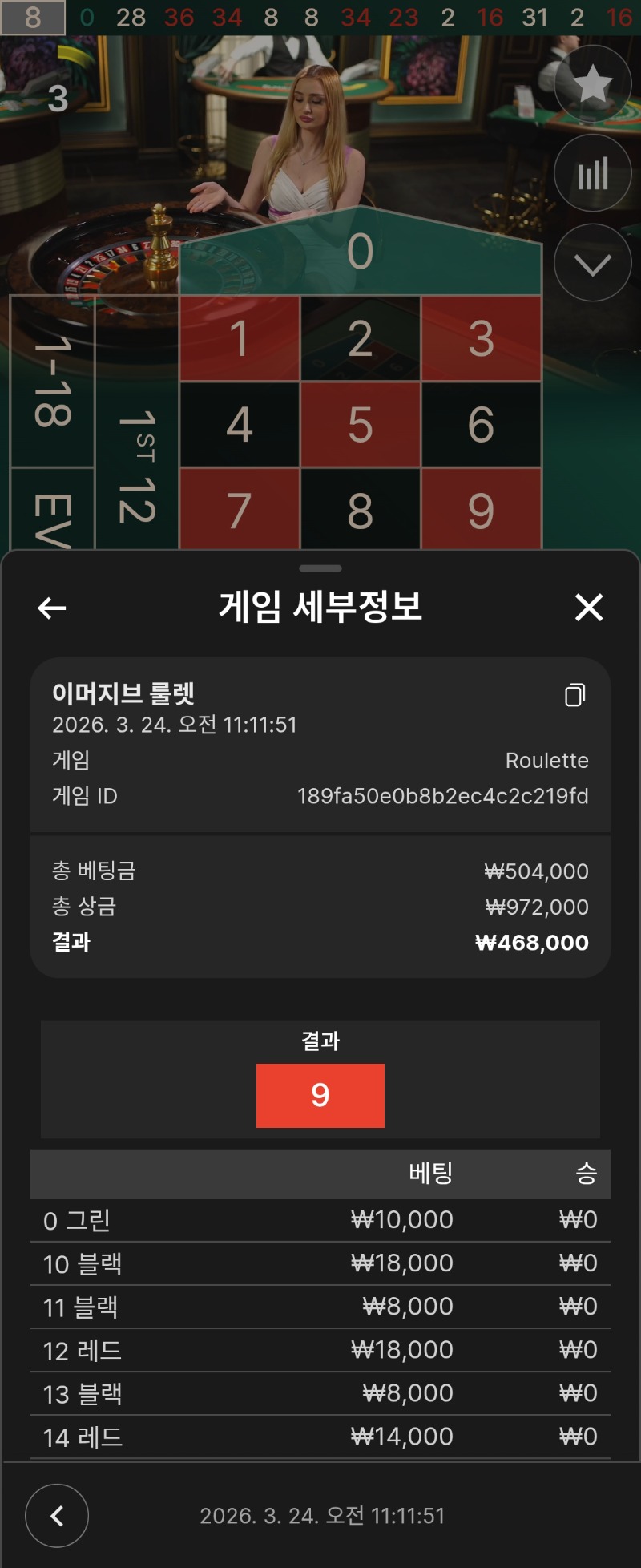This screenshot has width=641, height=1568.
Task: Go back from the 게임 세부정보 panel
Action: point(52,608)
